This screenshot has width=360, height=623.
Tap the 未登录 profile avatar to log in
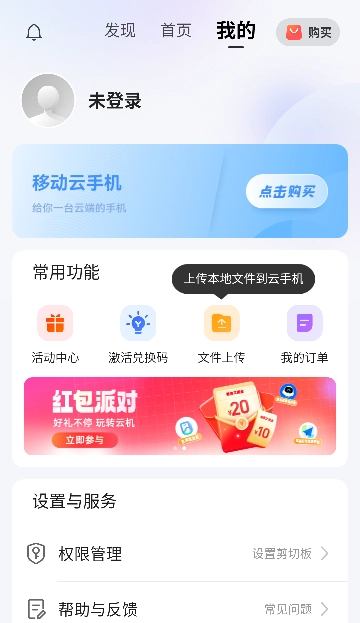click(x=48, y=100)
